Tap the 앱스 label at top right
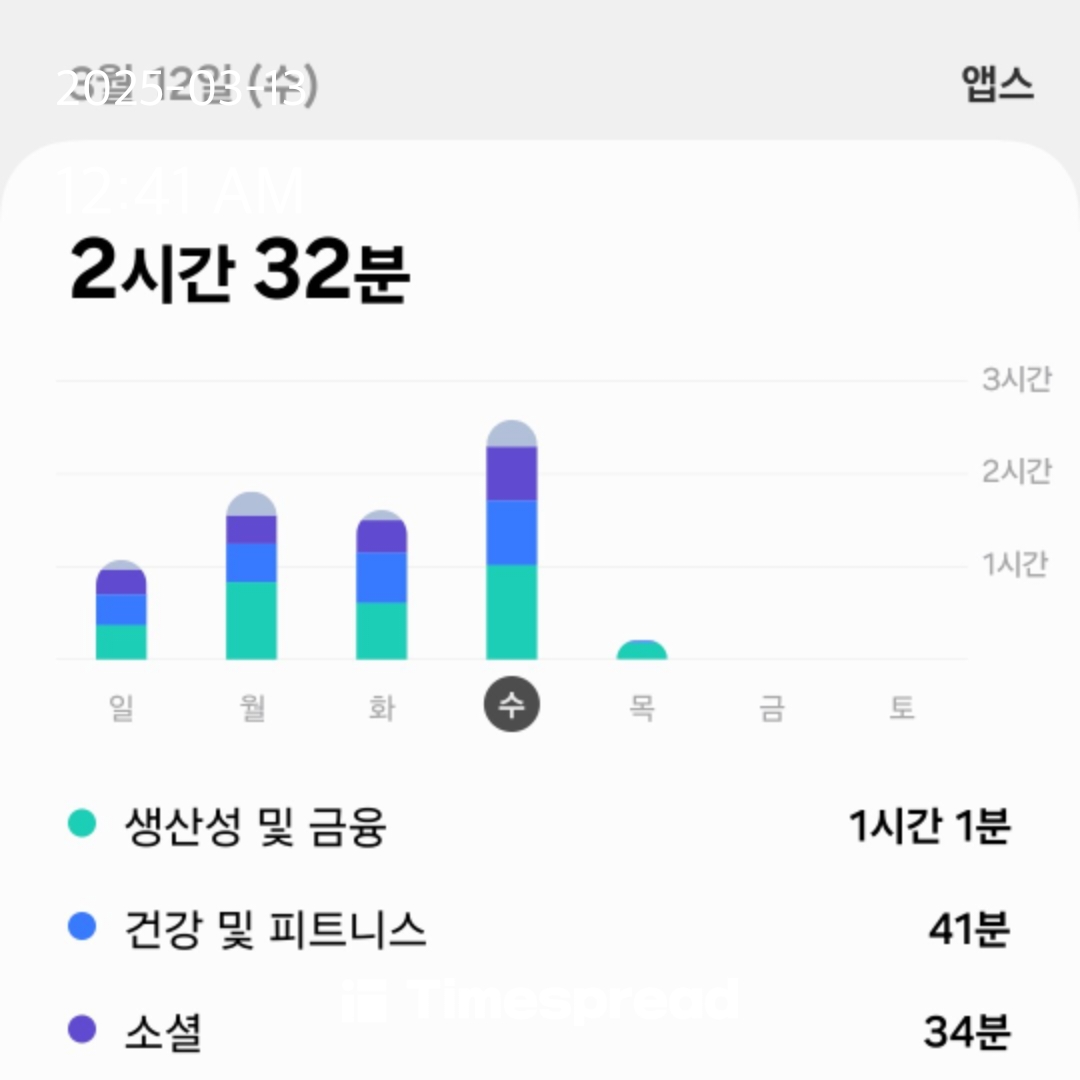The height and width of the screenshot is (1080, 1080). 998,84
